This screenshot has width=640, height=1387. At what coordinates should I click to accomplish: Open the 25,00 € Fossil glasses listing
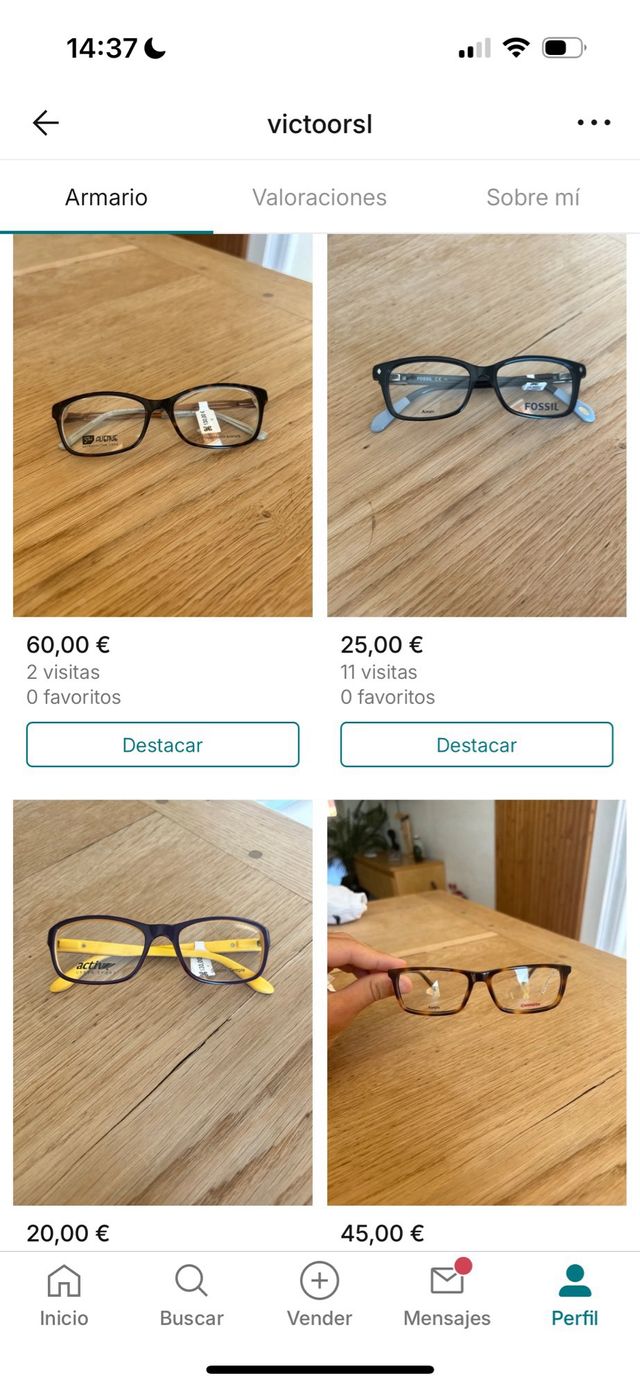(476, 425)
